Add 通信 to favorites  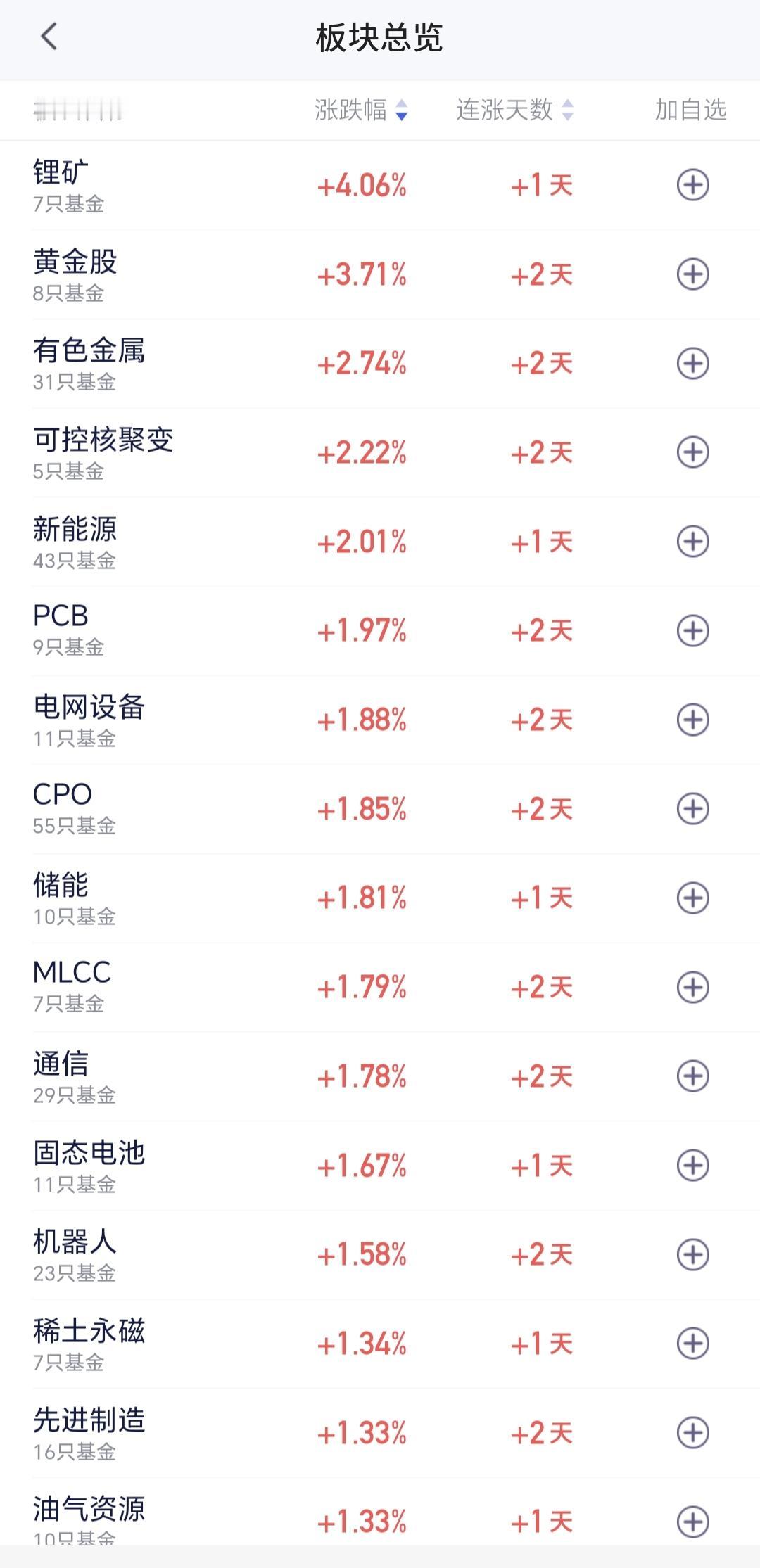(692, 1076)
